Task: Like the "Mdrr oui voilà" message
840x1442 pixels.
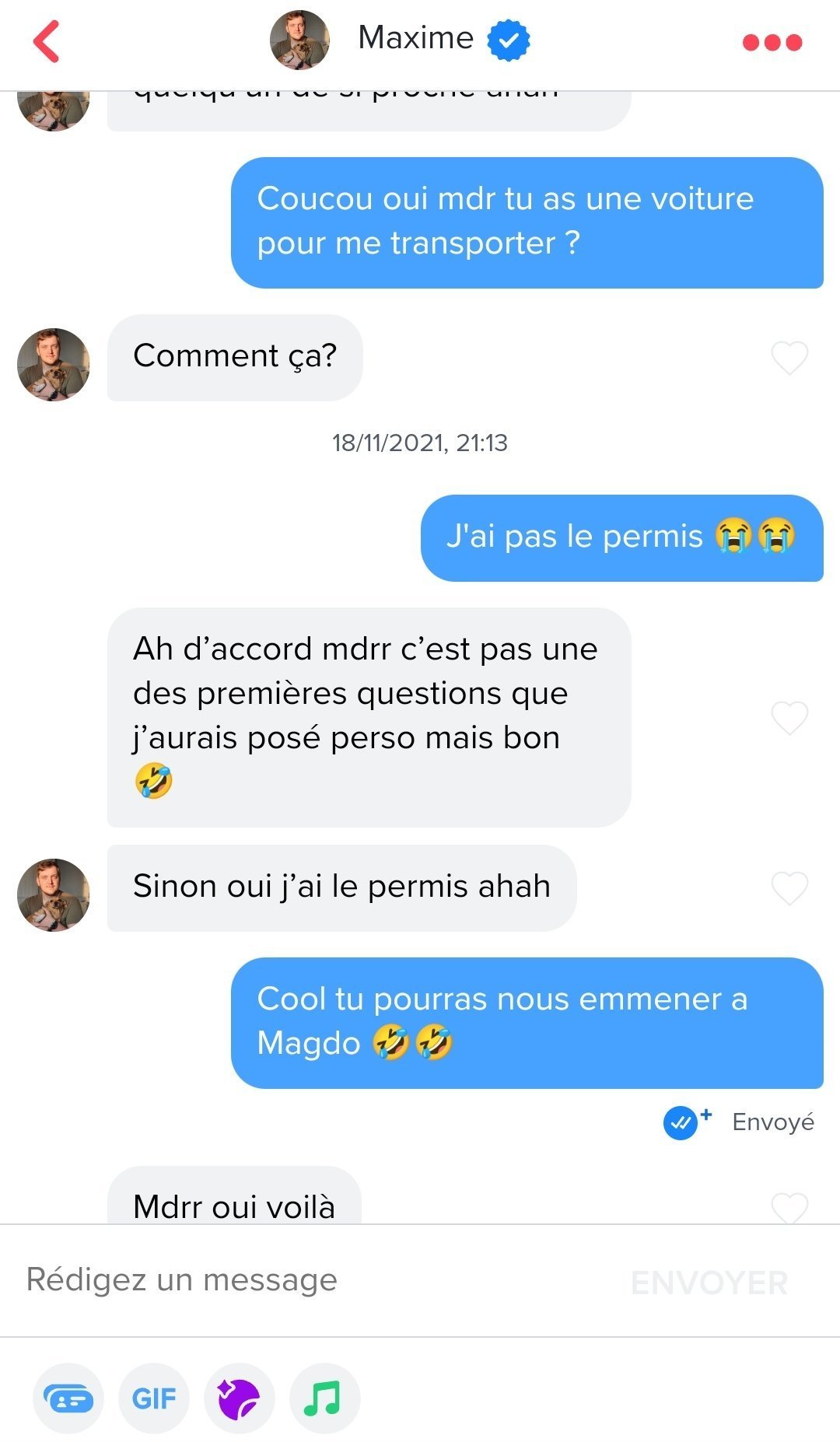Action: coord(789,1207)
